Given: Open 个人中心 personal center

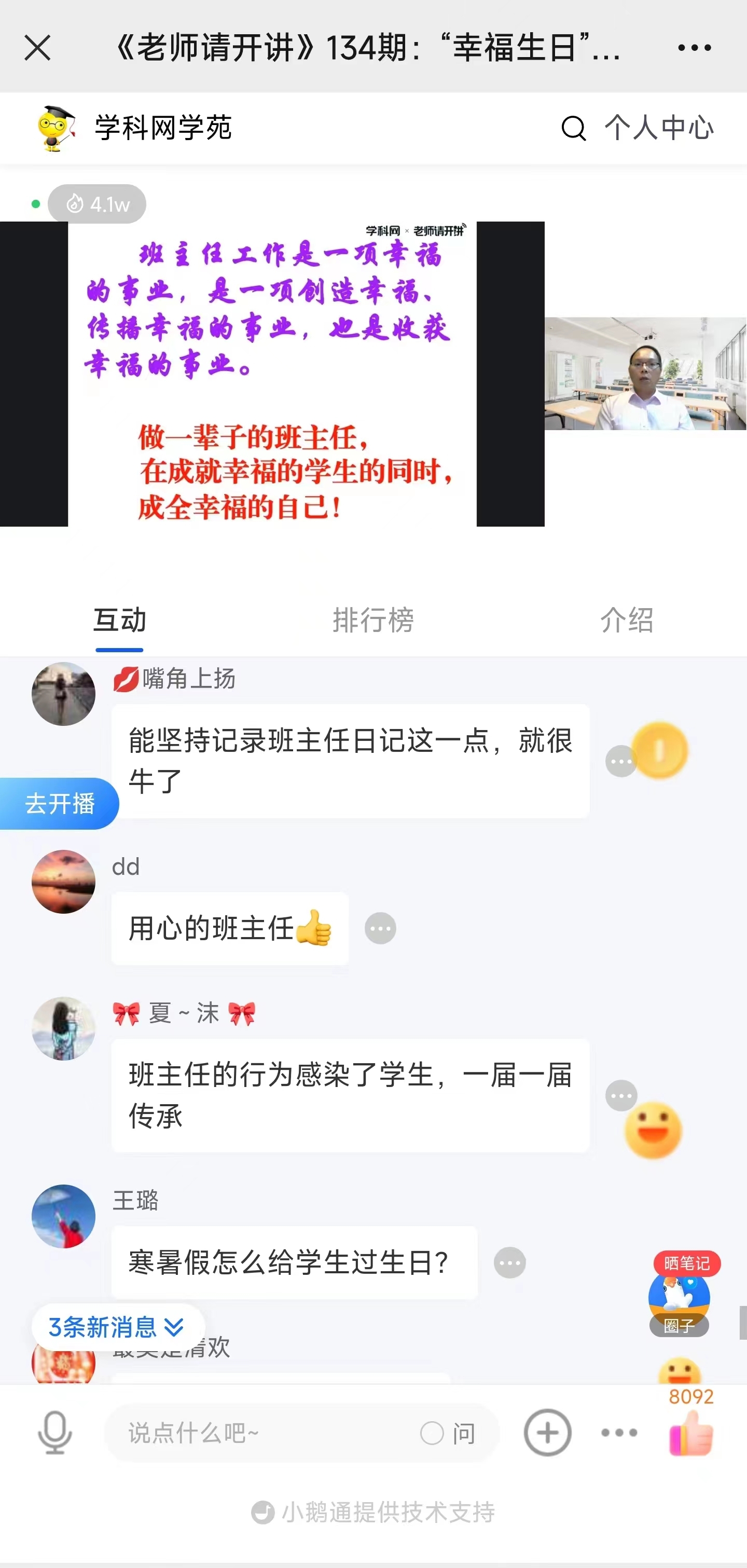Looking at the screenshot, I should 659,129.
